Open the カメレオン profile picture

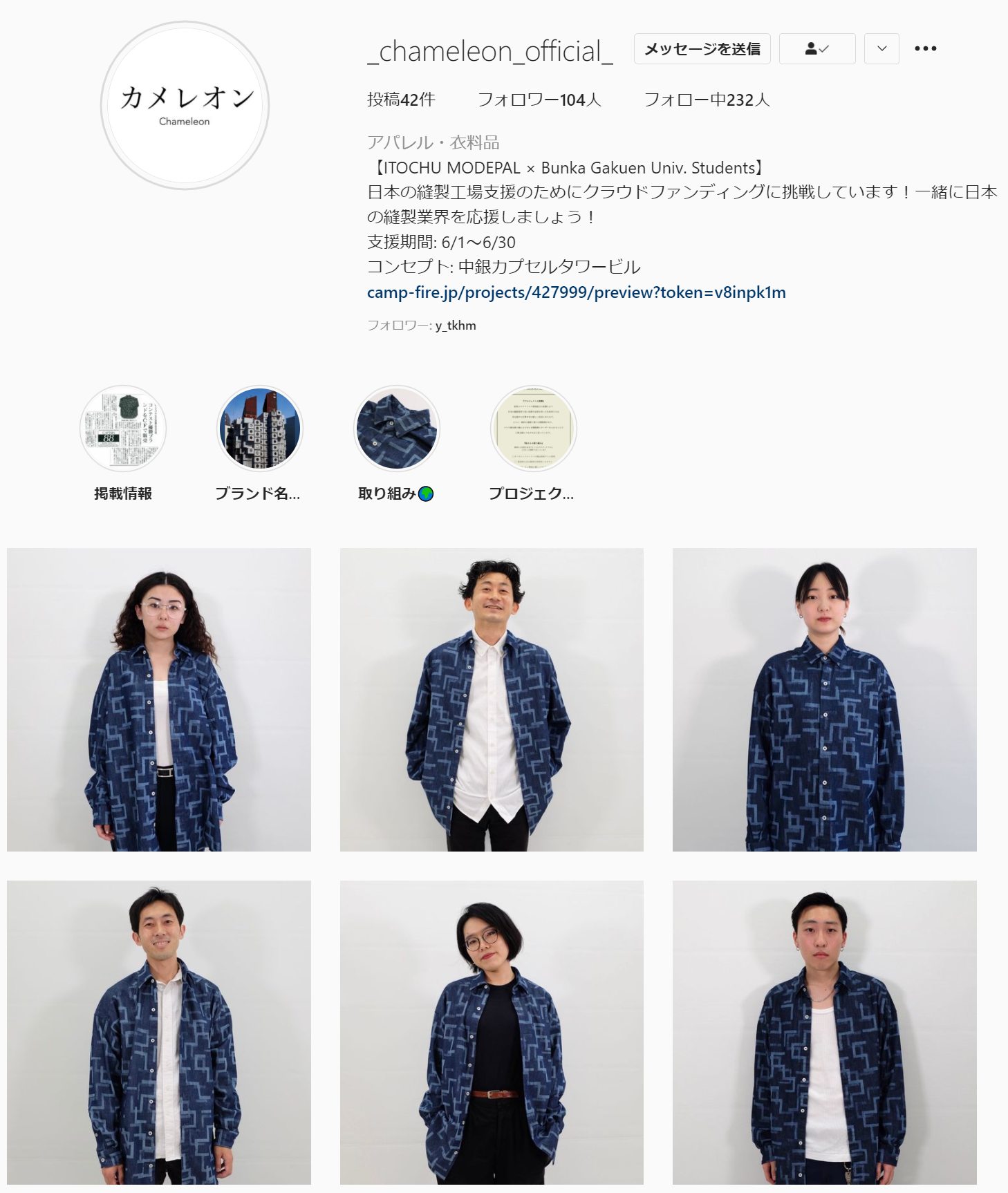[x=185, y=105]
